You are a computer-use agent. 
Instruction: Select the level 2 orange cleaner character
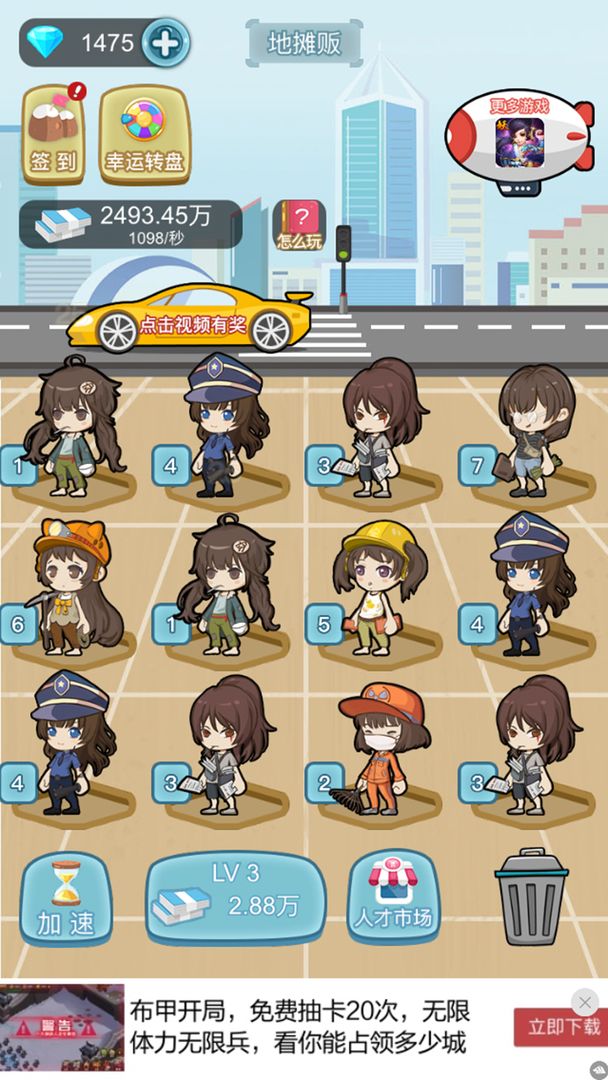tap(380, 748)
